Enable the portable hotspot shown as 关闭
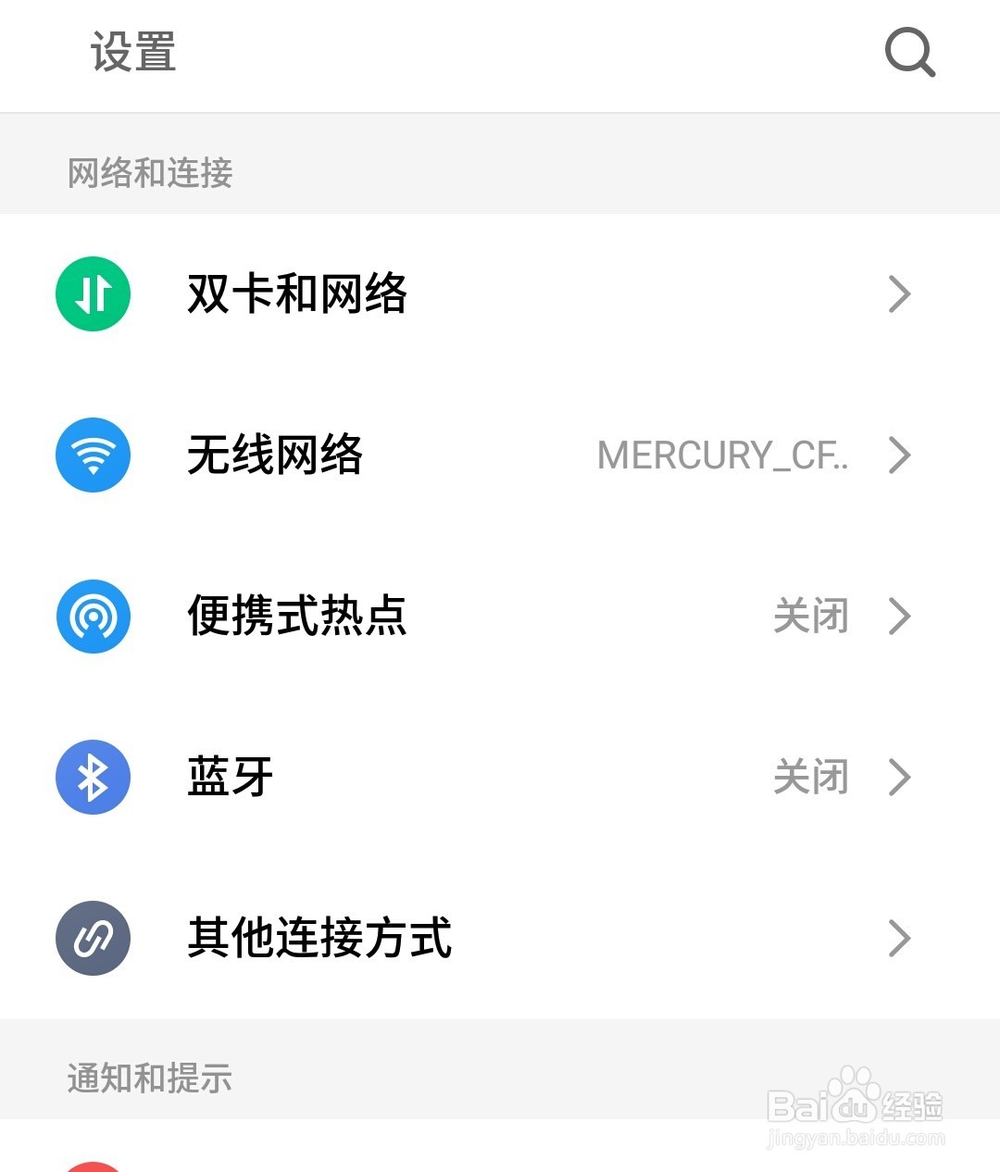This screenshot has width=1000, height=1172. point(811,617)
